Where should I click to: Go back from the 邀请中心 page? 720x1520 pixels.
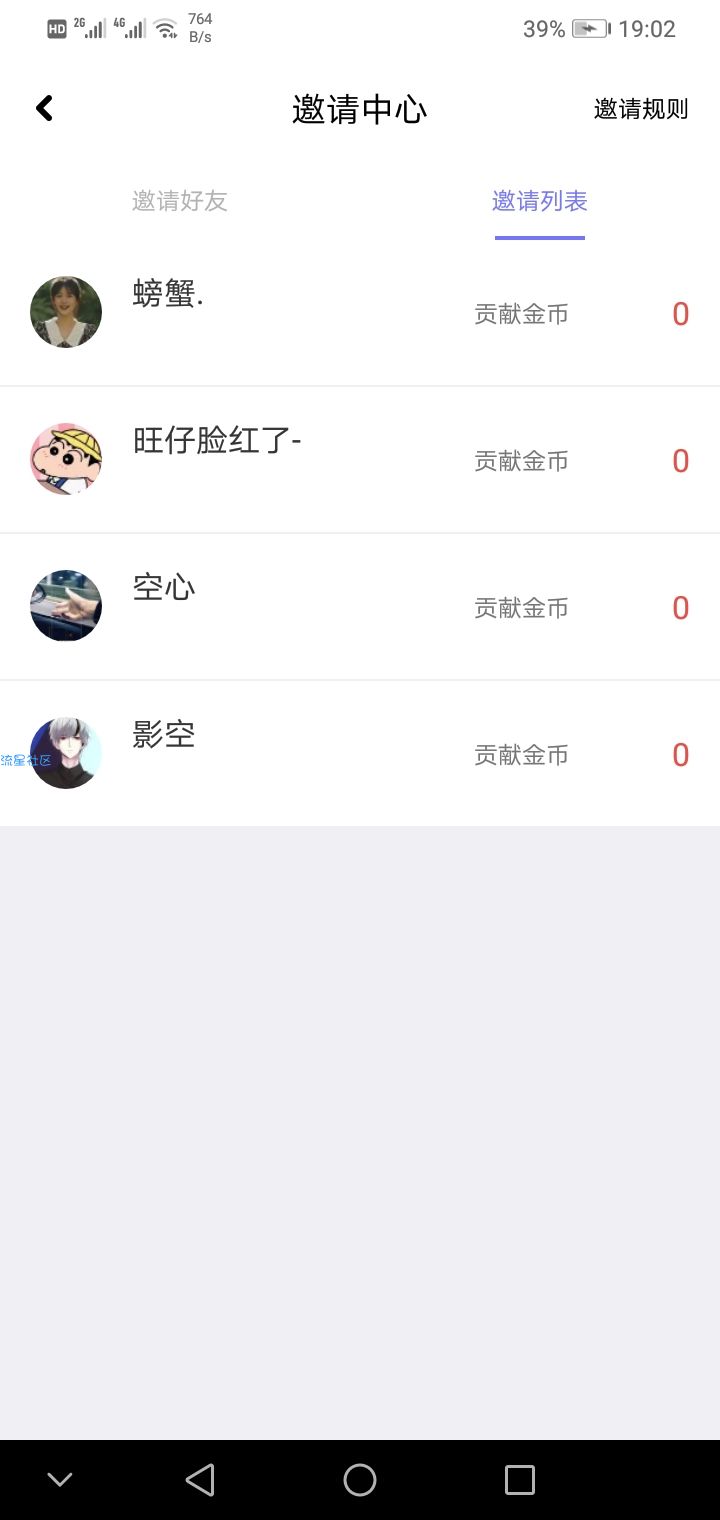pyautogui.click(x=44, y=108)
